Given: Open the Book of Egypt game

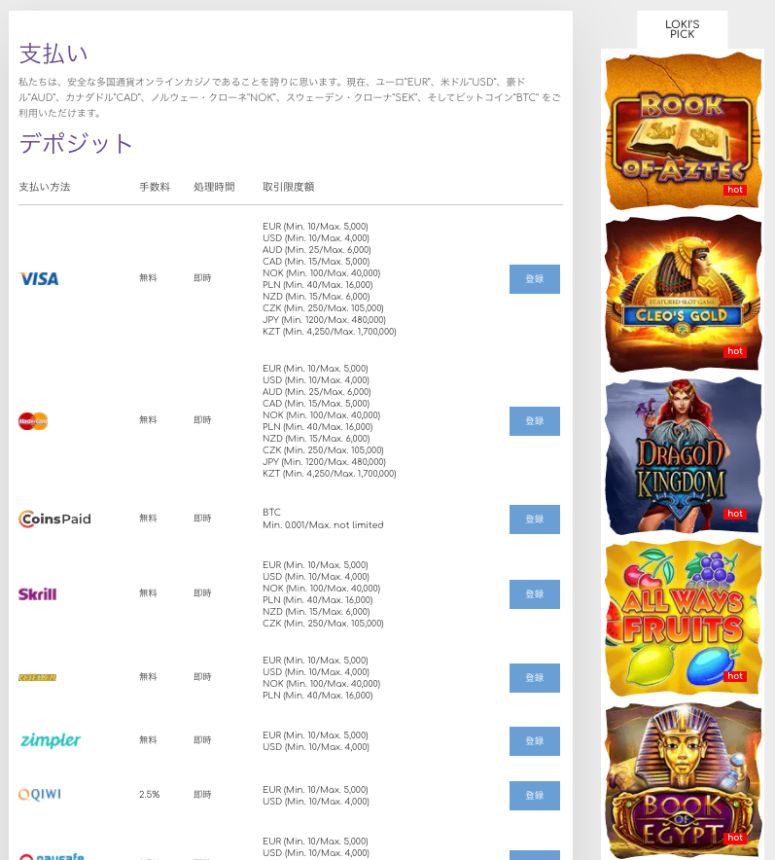Looking at the screenshot, I should (x=683, y=780).
